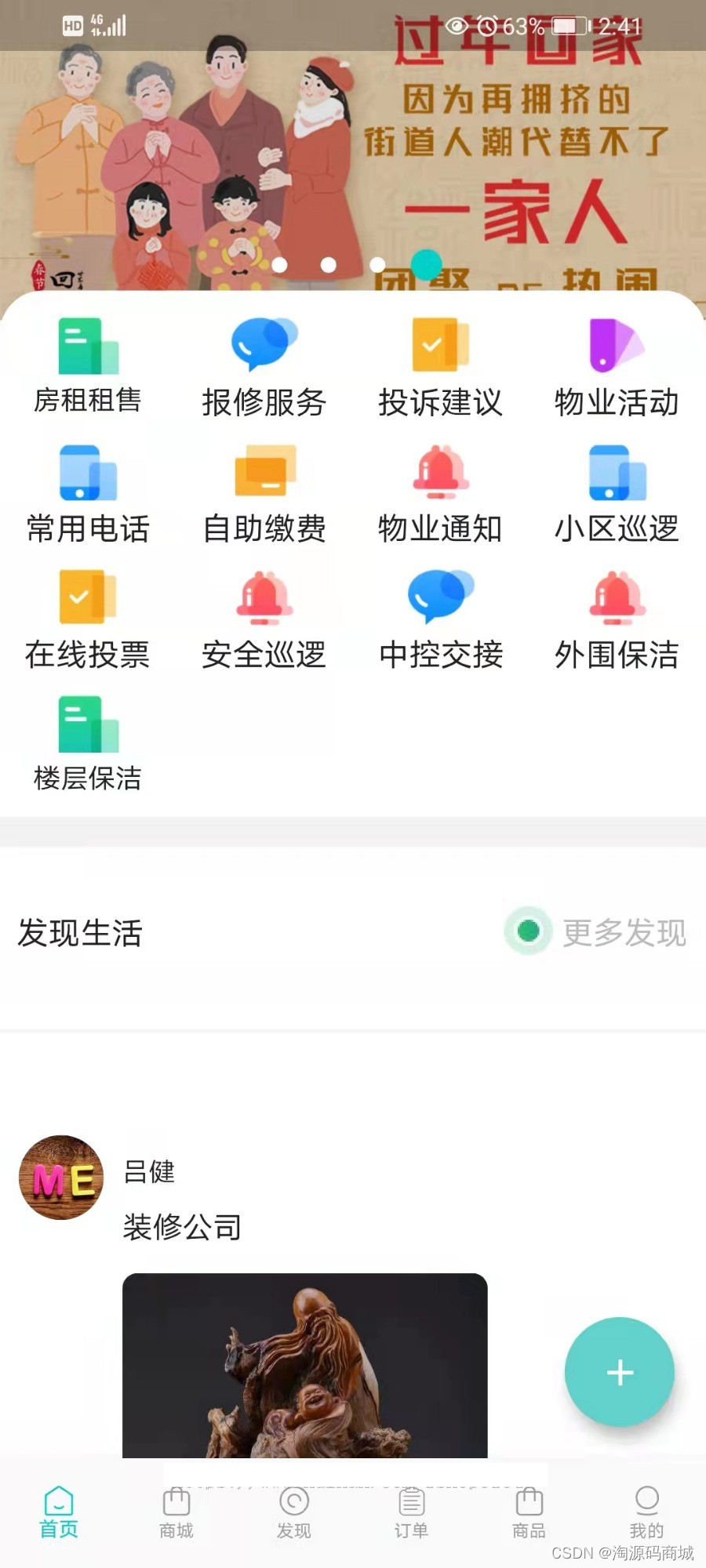Open 在线投票 online voting
Viewport: 706px width, 1568px height.
click(x=88, y=619)
